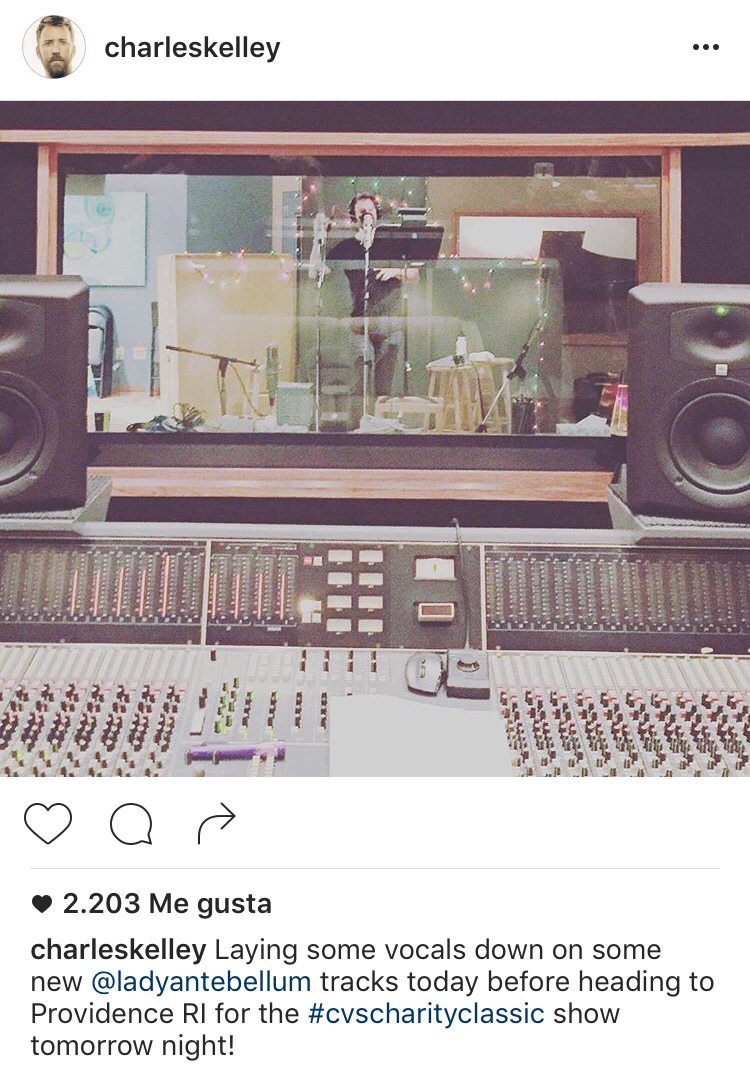The image size is (750, 1070).
Task: Open charleskelley username in the caption
Action: click(118, 949)
